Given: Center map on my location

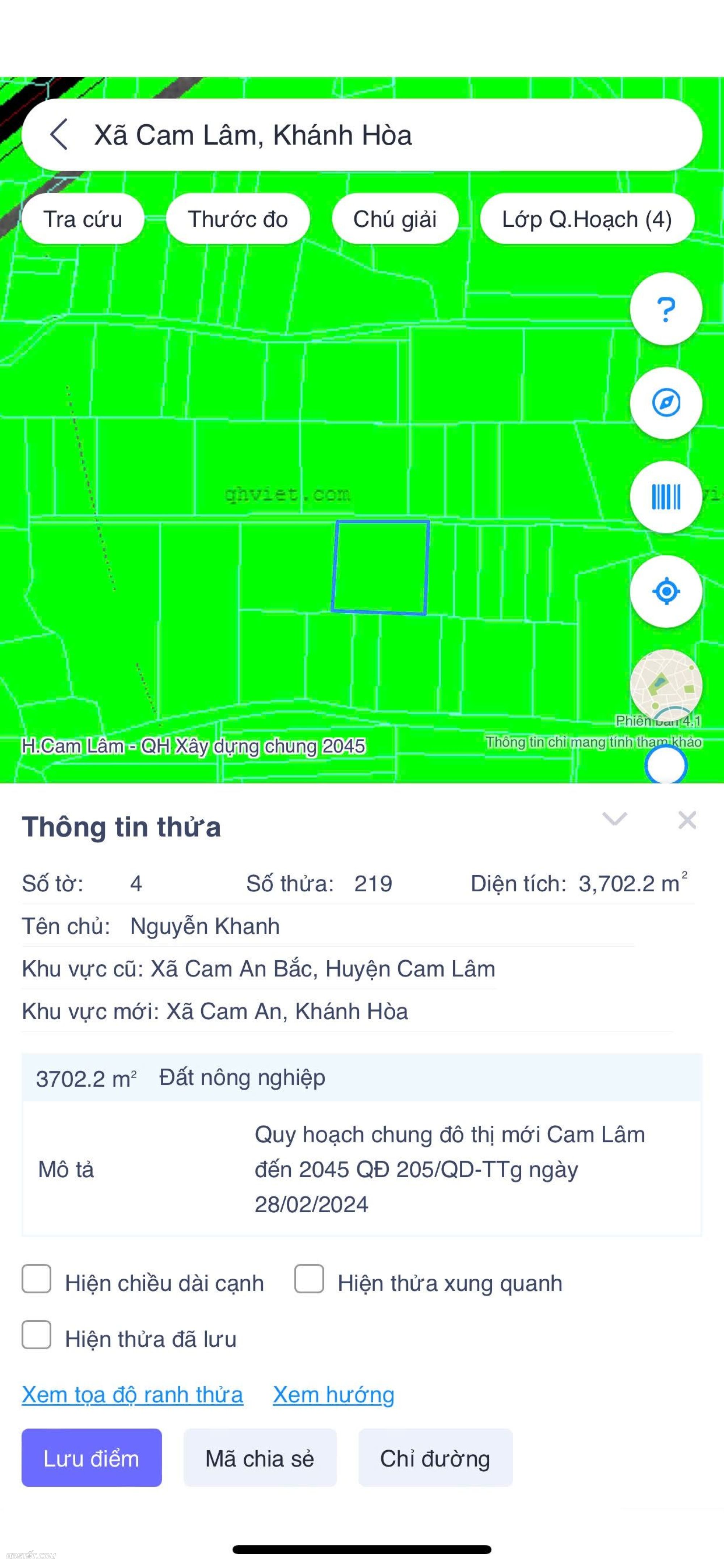Looking at the screenshot, I should 666,591.
